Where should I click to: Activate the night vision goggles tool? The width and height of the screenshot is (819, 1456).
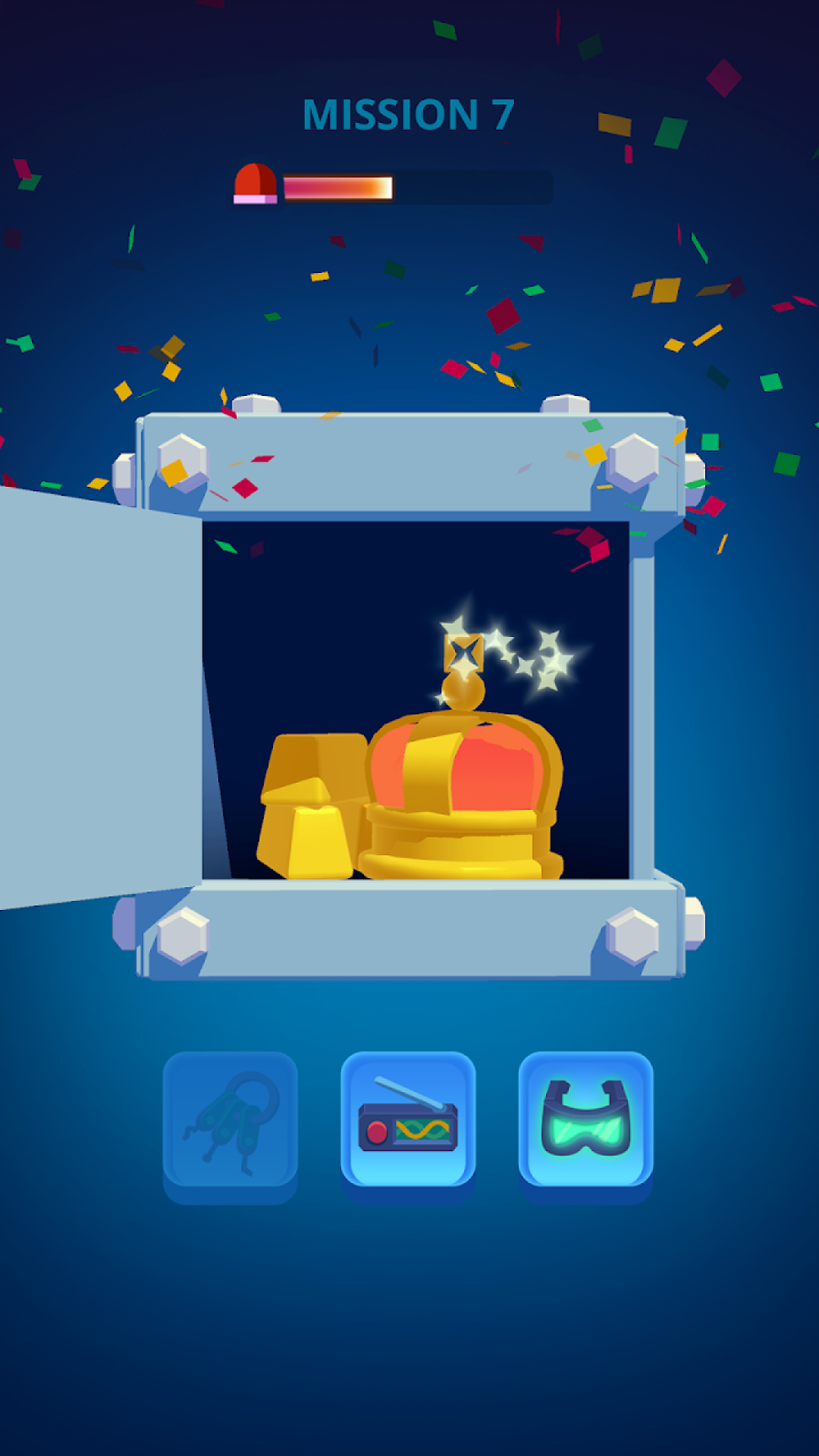[x=586, y=1121]
